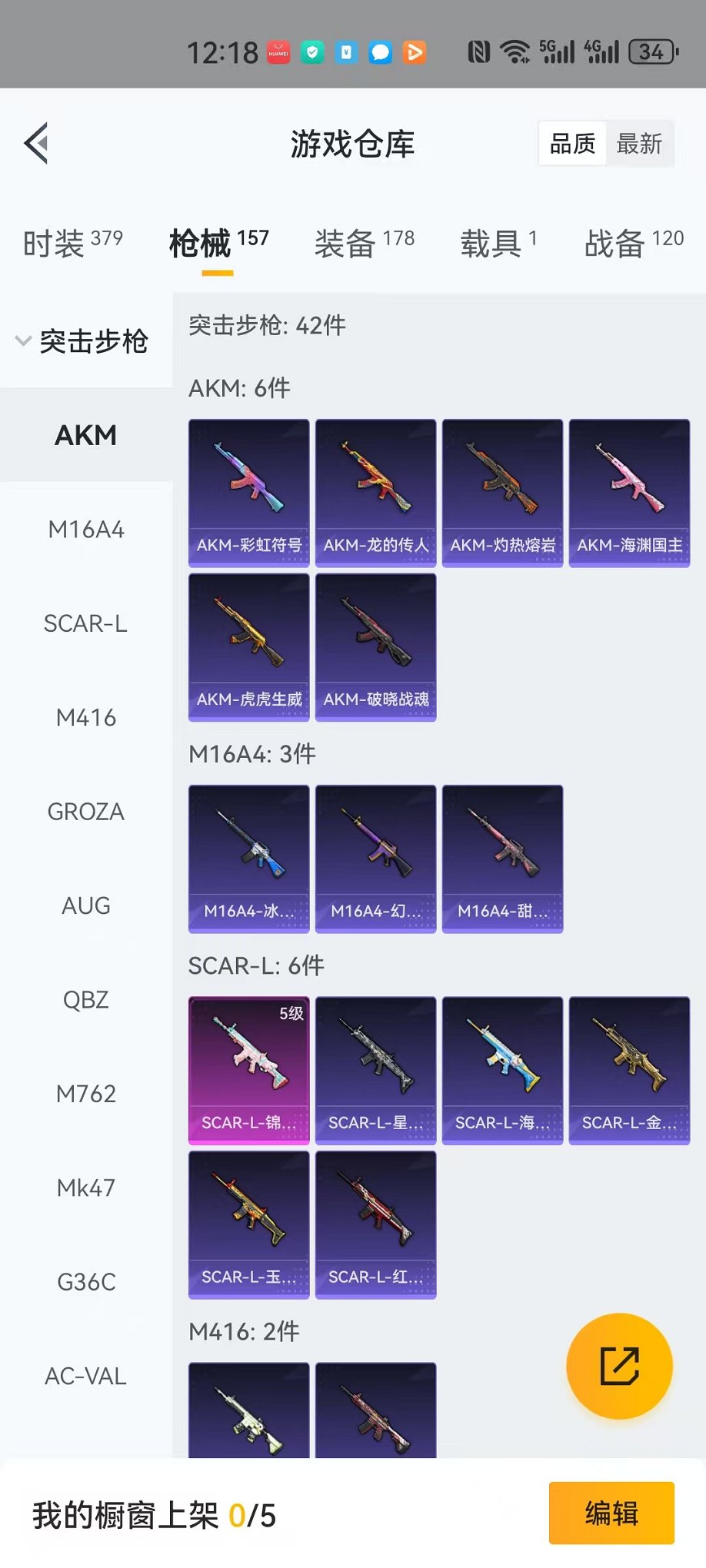Choose AC-VAL from the sidebar

click(86, 1376)
